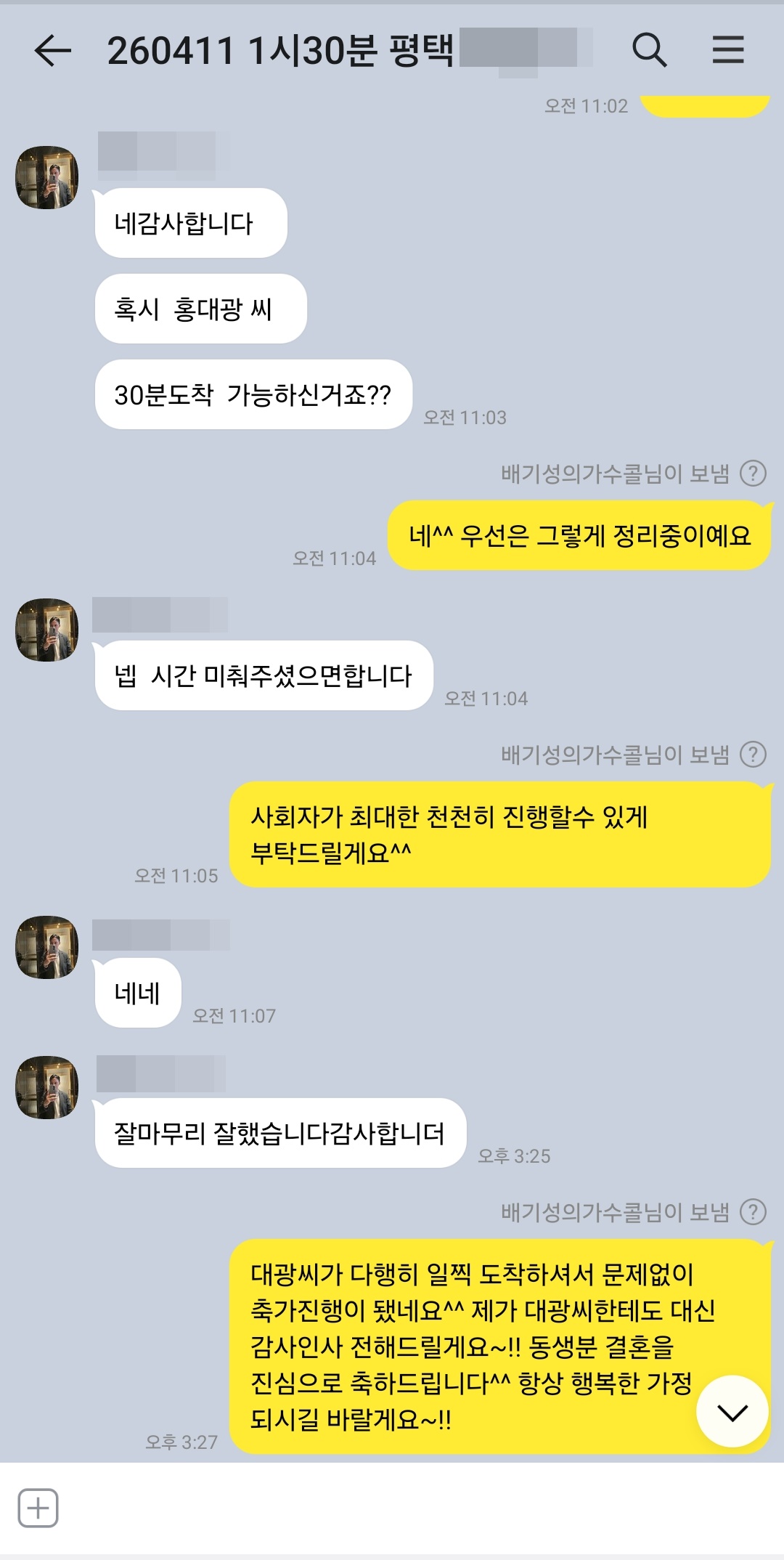Image resolution: width=784 pixels, height=1560 pixels.
Task: Open the chat room hamburger menu
Action: (x=728, y=50)
